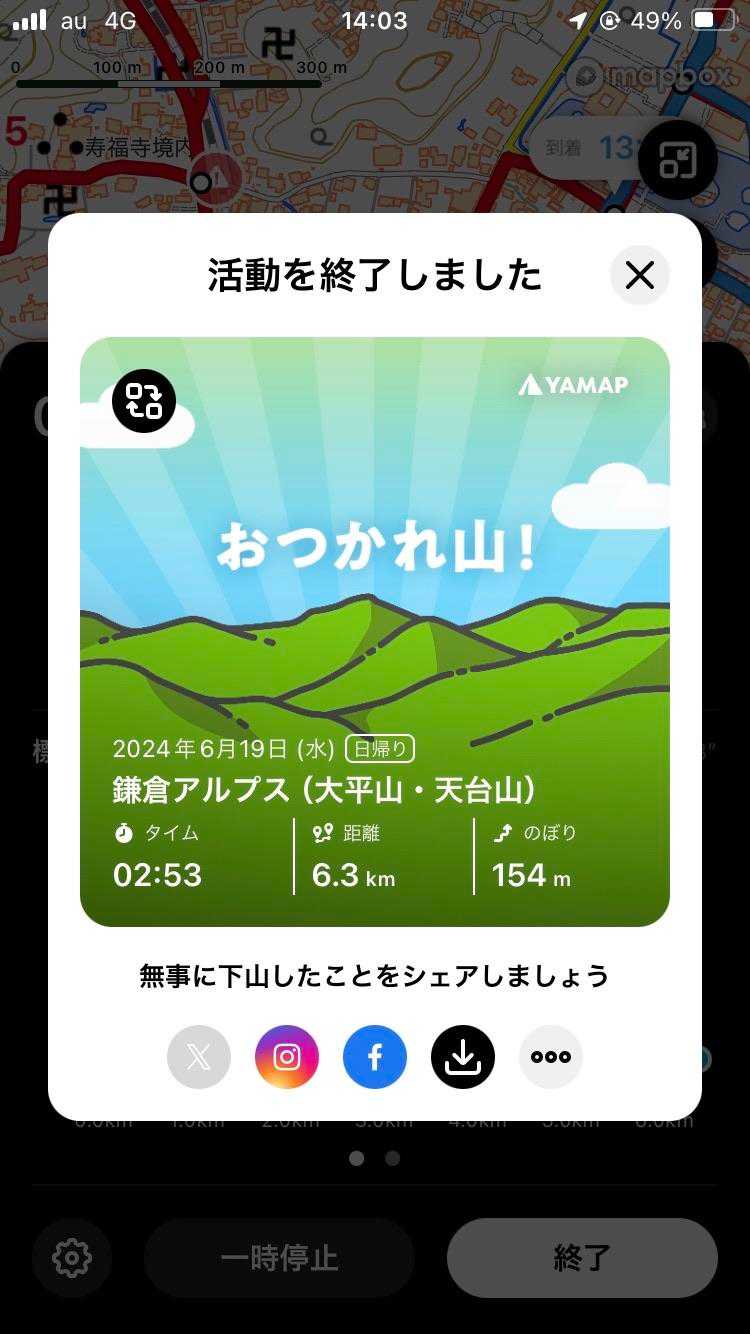This screenshot has height=1334, width=750.
Task: Download the share card image
Action: [x=463, y=1057]
